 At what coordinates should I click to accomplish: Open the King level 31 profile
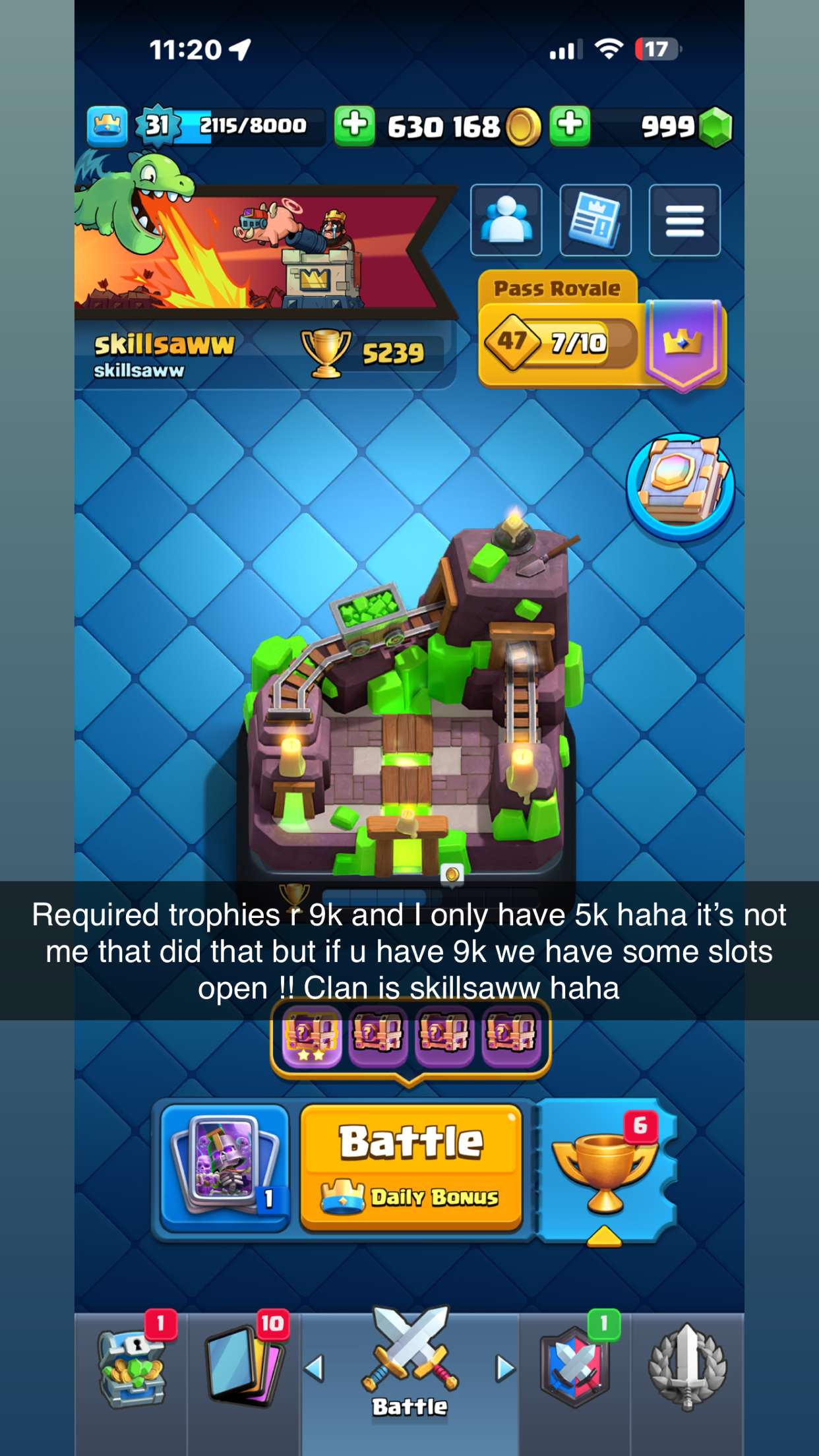pyautogui.click(x=157, y=125)
